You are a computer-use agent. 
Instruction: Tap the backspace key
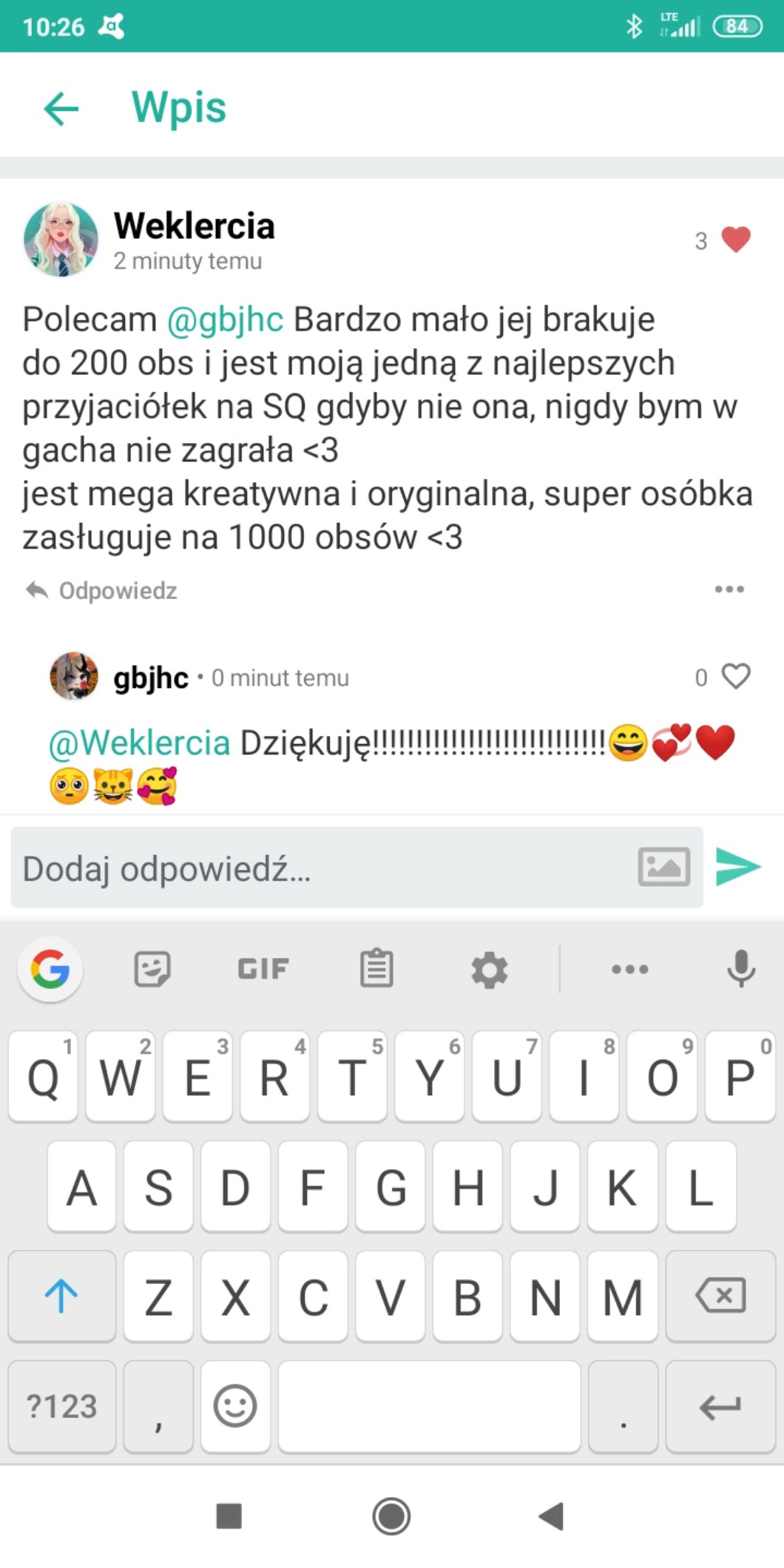720,1296
